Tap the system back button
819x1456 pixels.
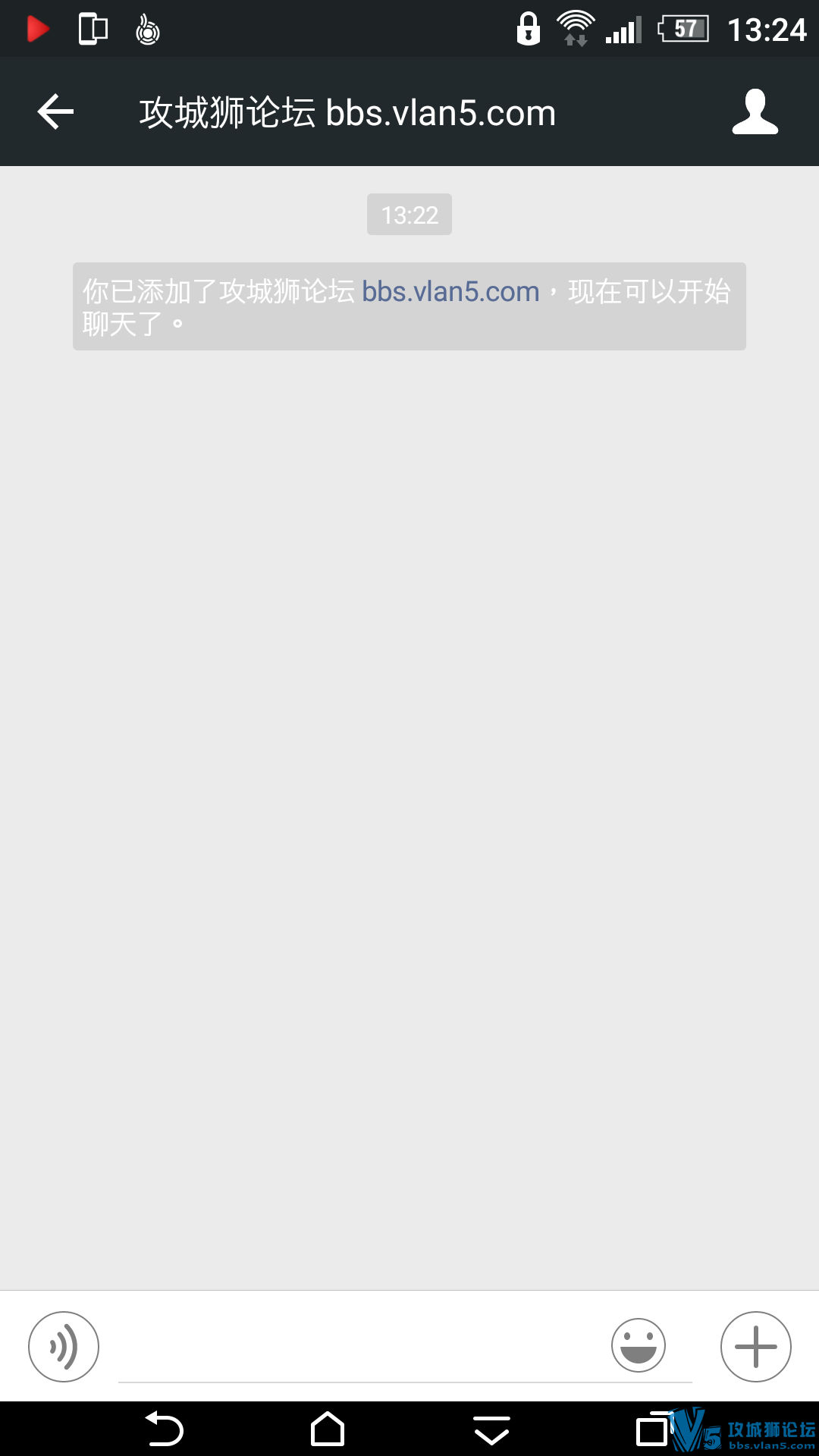(164, 1430)
